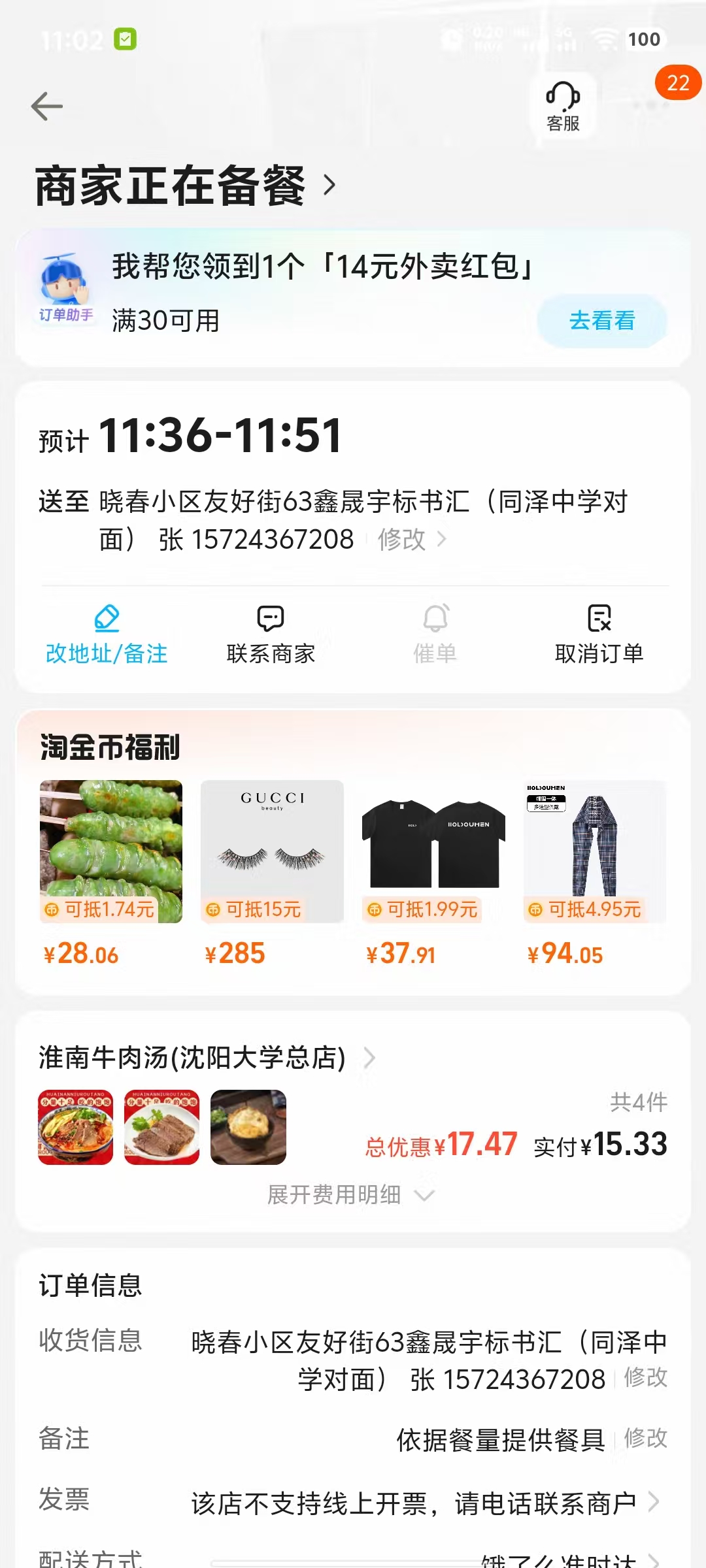Go back using the top arrow
Screen dimensions: 706x1568
47,106
